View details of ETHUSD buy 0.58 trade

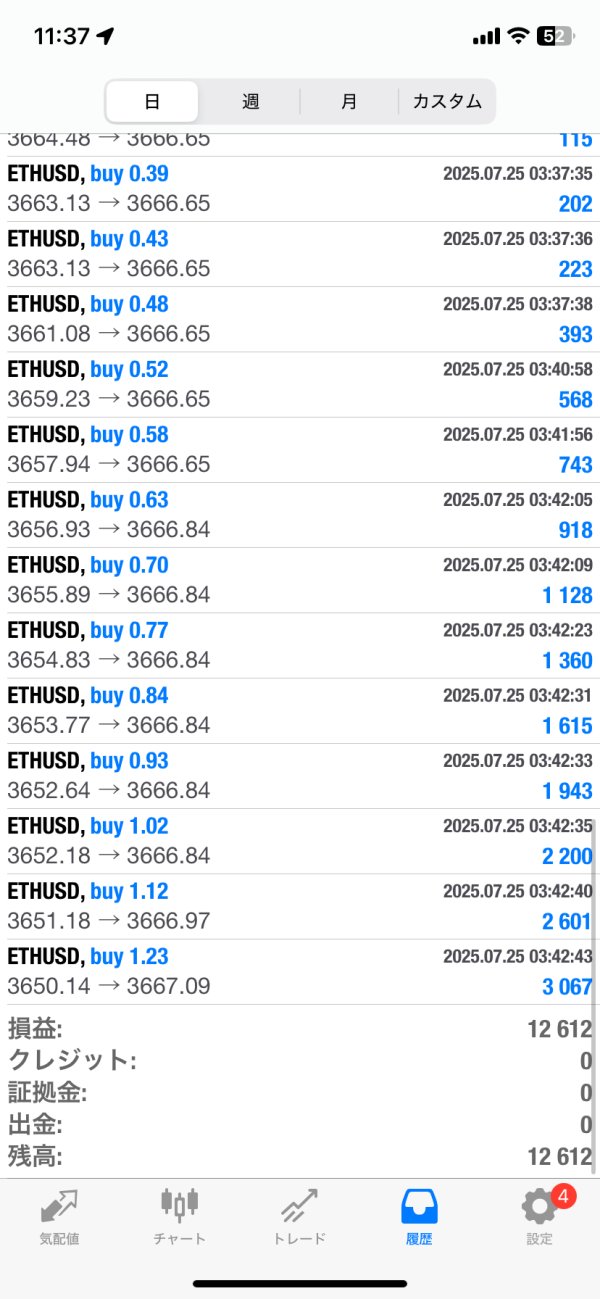300,450
